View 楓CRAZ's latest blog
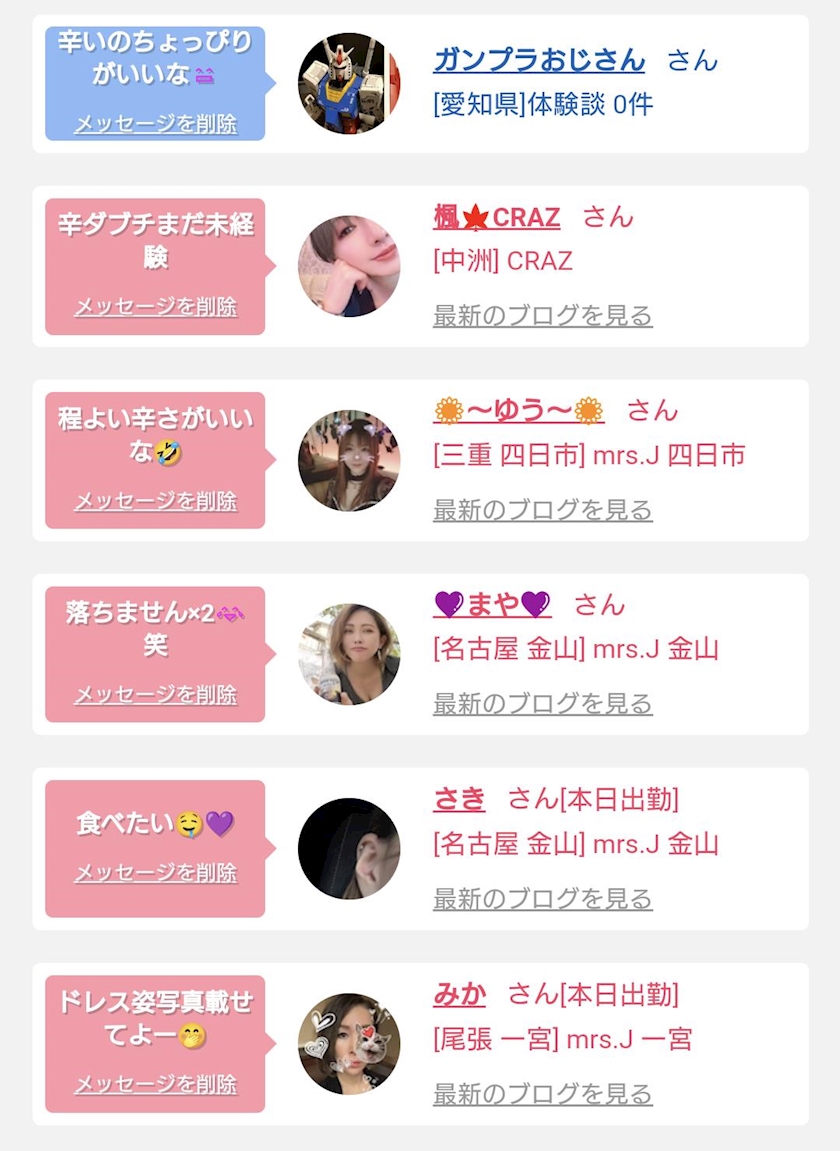 point(542,316)
